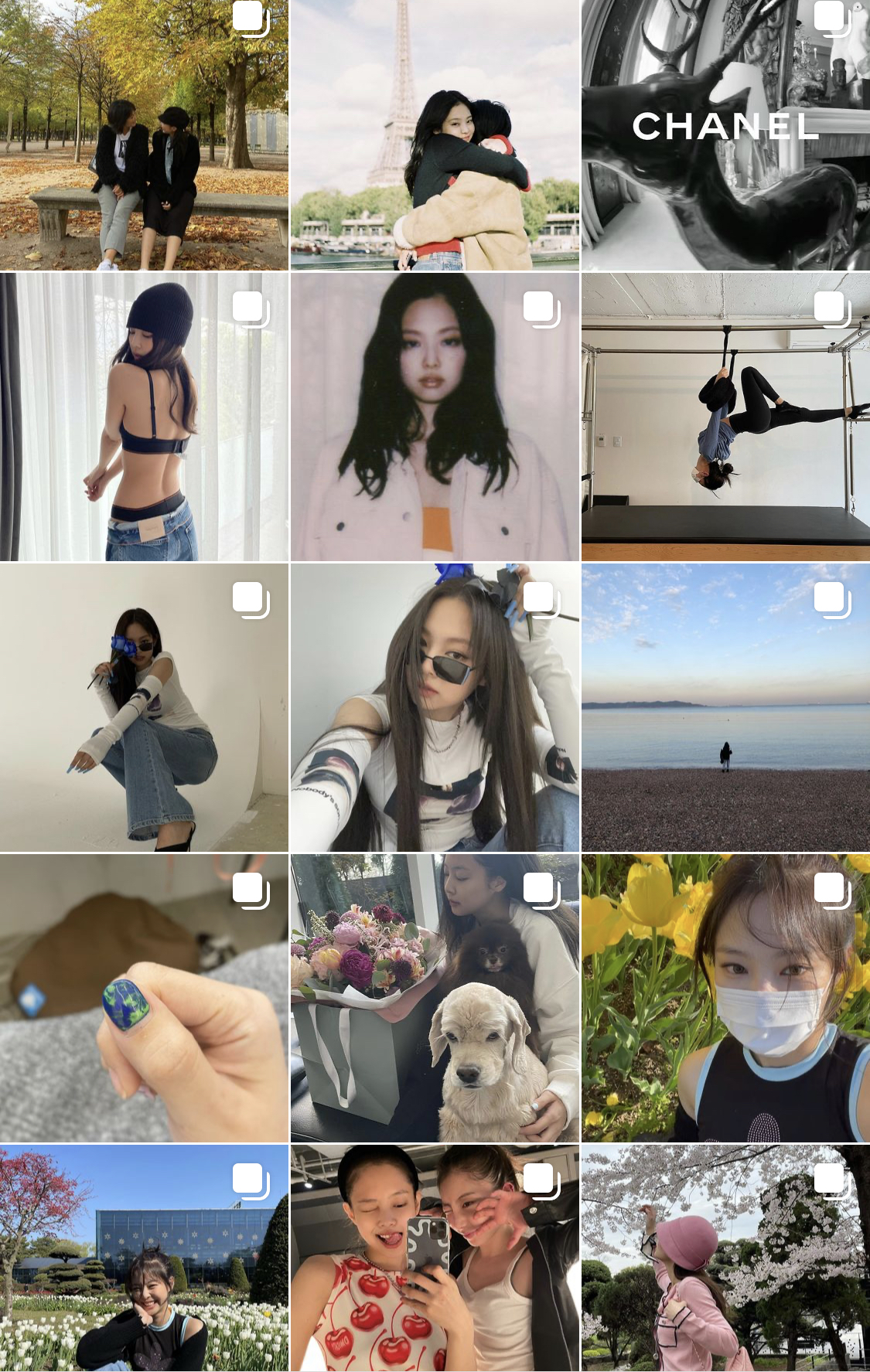This screenshot has width=870, height=1372.
Task: Open the cherry top mirror selfie post
Action: point(435,1258)
